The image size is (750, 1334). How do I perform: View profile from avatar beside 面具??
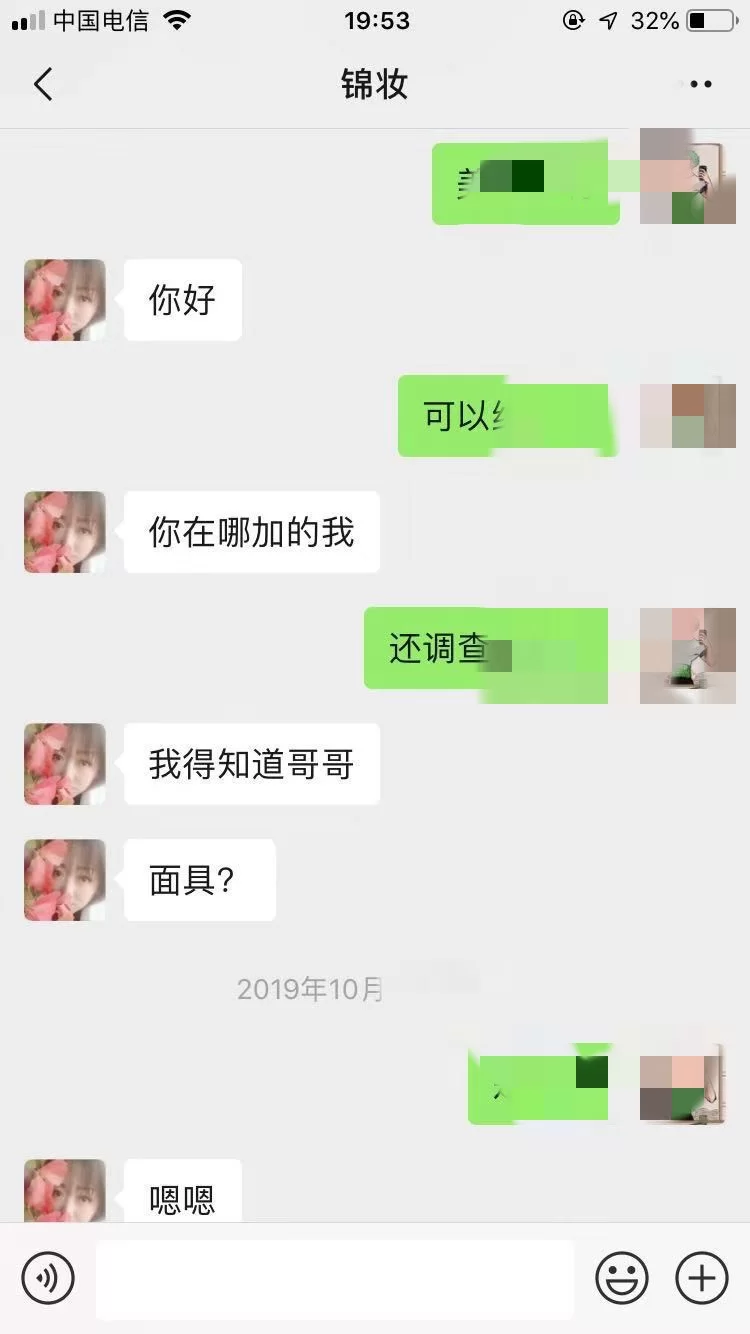click(x=65, y=880)
